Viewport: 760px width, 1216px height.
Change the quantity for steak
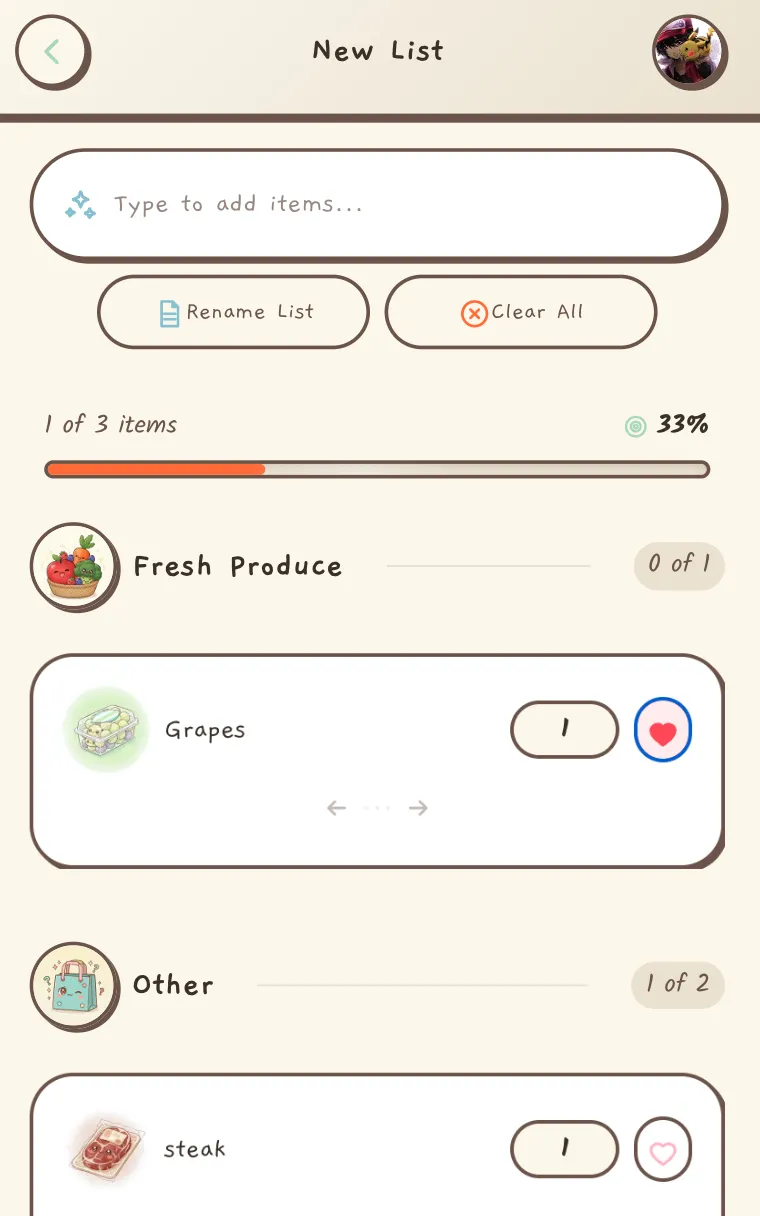[565, 1149]
